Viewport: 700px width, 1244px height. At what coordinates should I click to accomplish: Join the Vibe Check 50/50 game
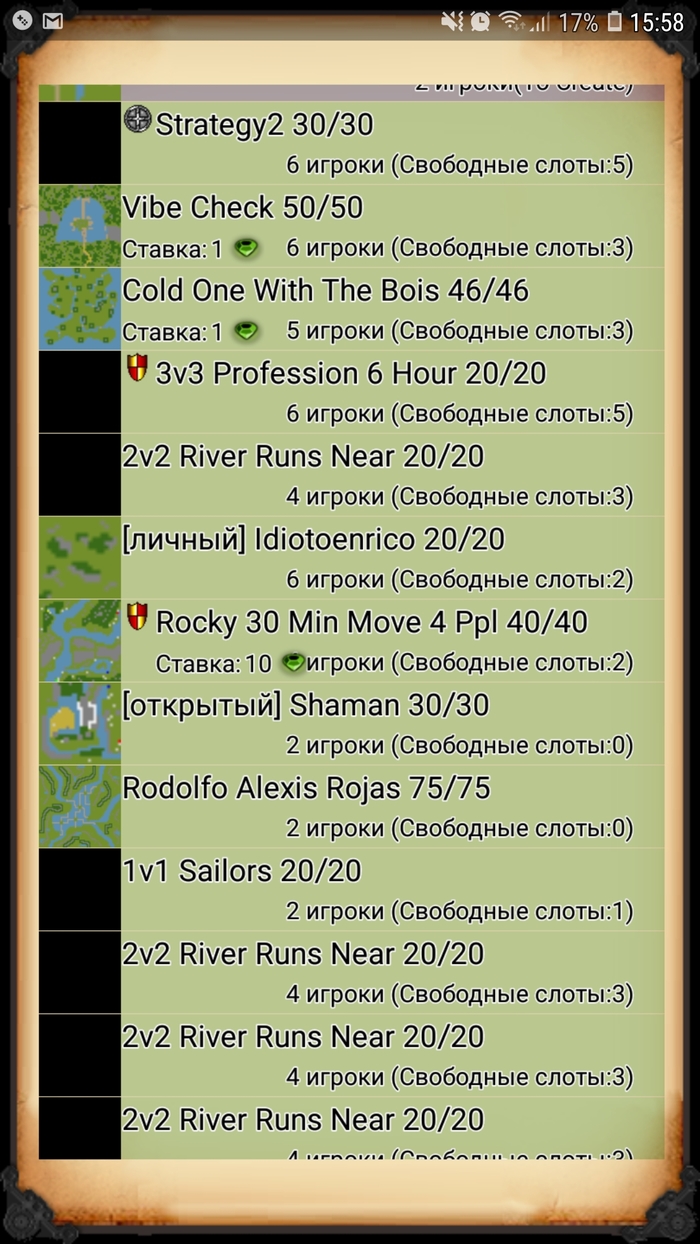click(x=243, y=207)
